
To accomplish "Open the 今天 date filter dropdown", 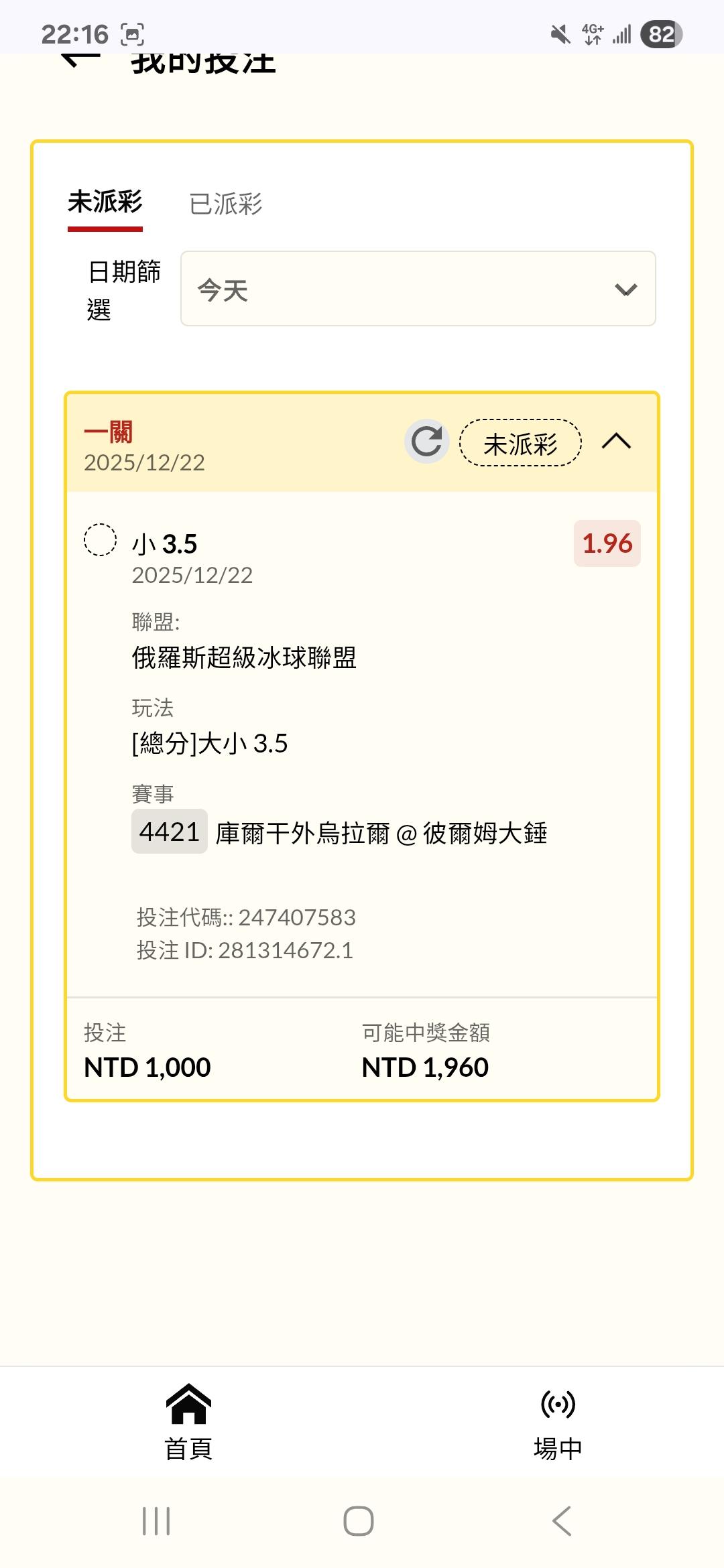I will tap(418, 289).
